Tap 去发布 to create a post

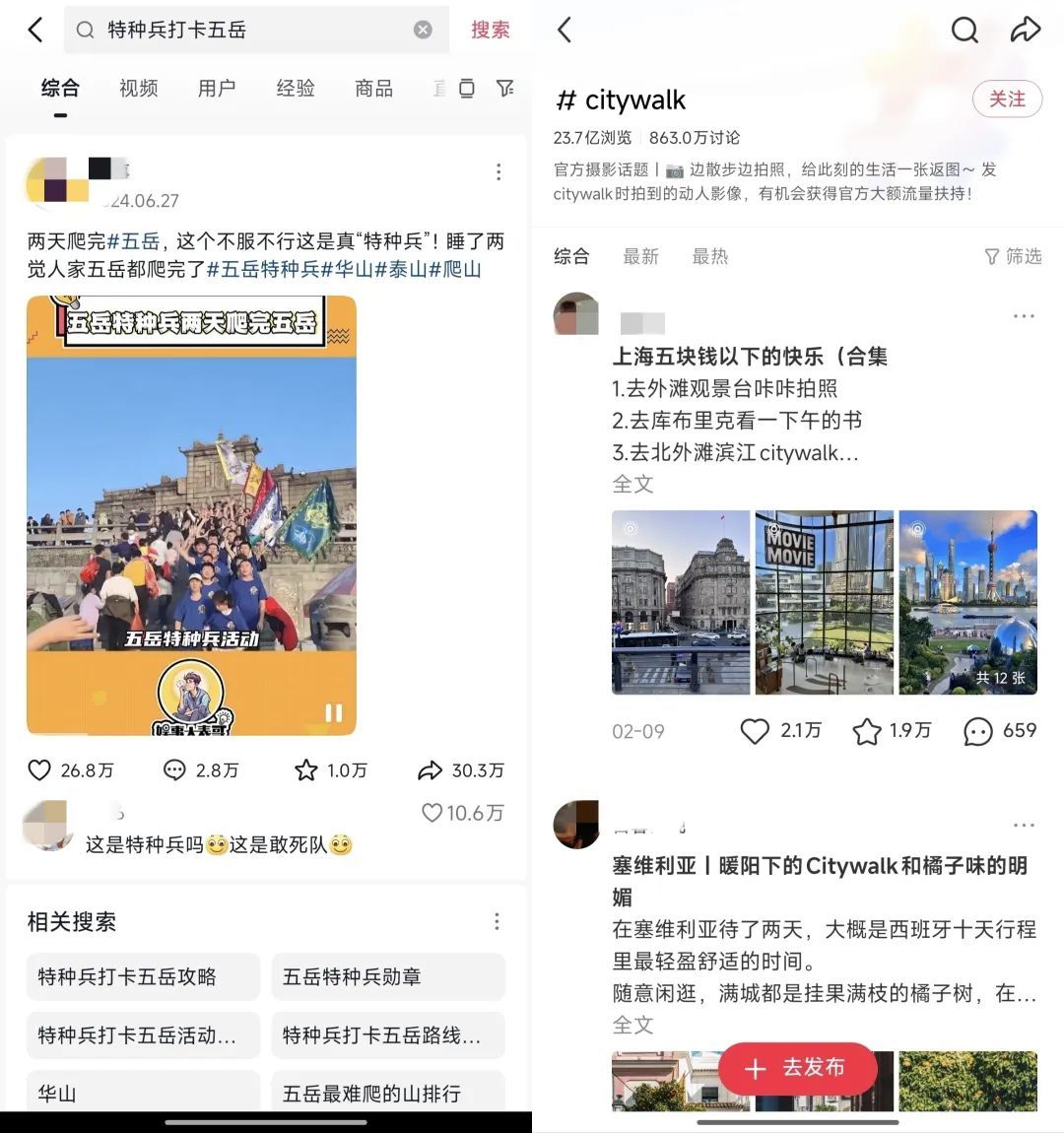797,1068
